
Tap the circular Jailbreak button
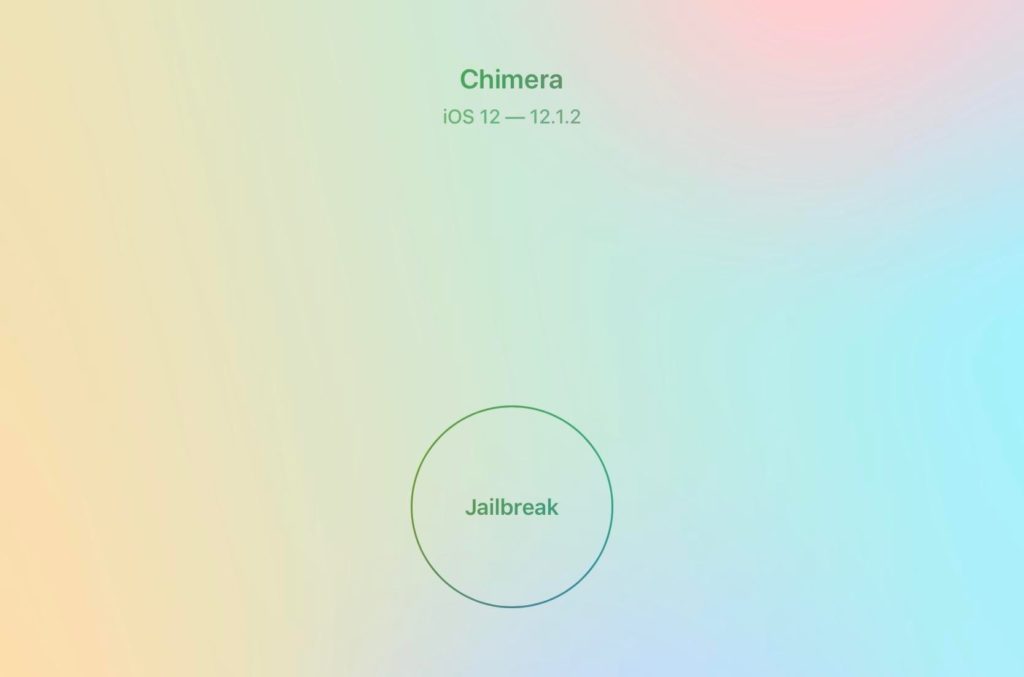[511, 506]
